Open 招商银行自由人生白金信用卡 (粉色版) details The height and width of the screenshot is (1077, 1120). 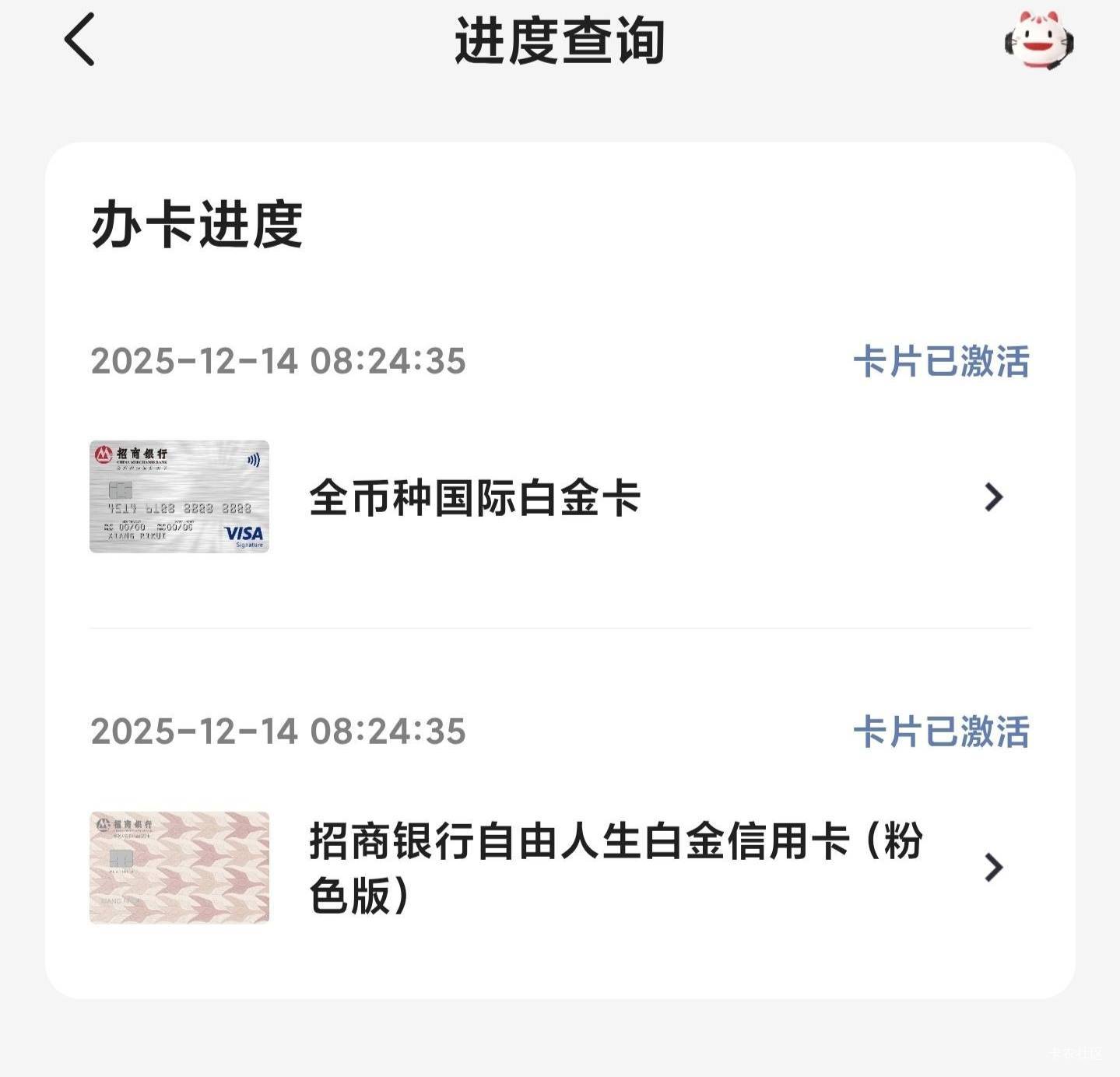[x=560, y=867]
